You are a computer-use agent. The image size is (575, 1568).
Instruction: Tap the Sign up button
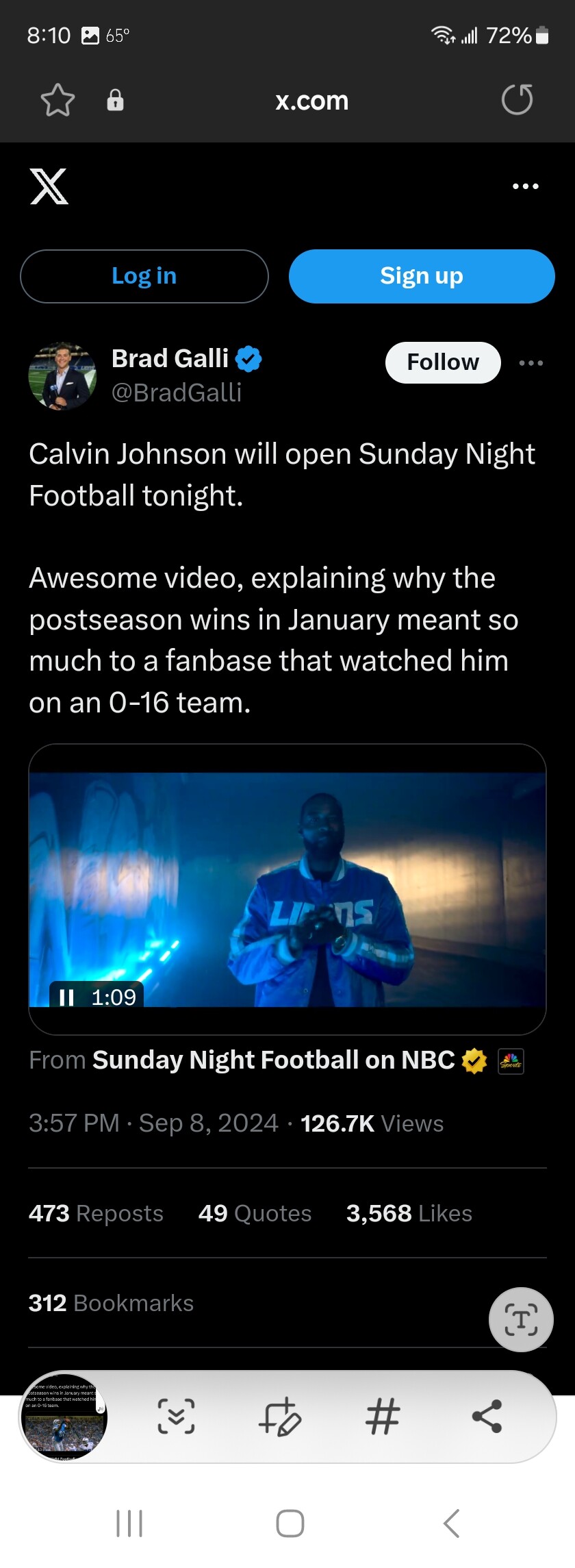(422, 276)
